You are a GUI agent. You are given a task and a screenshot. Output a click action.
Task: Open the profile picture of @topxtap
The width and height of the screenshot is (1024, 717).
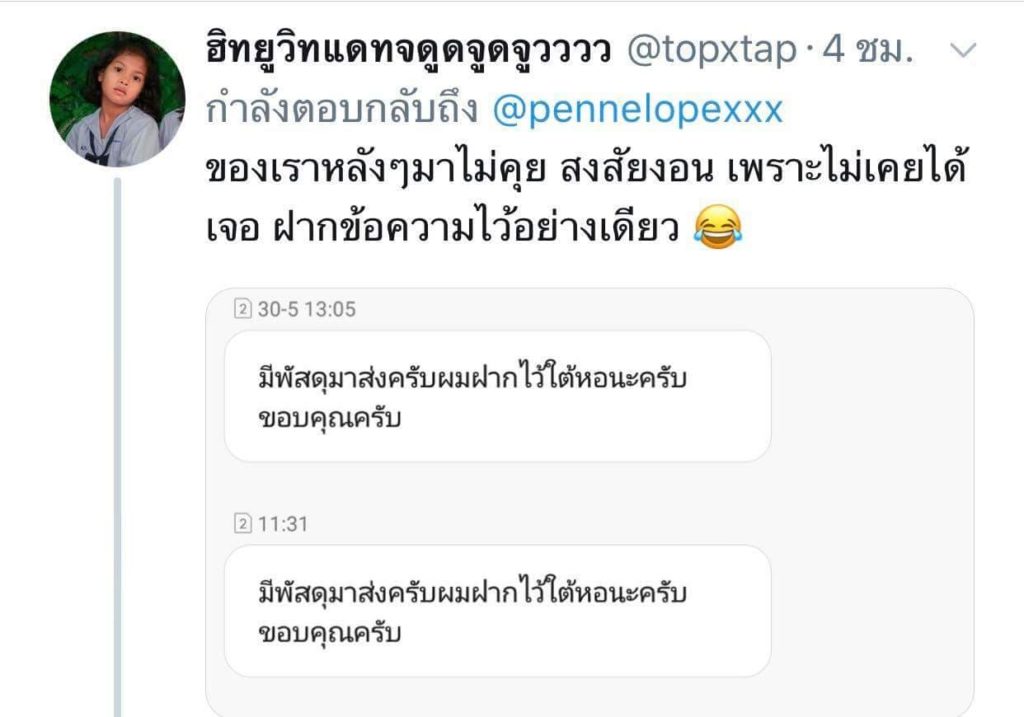(x=117, y=99)
